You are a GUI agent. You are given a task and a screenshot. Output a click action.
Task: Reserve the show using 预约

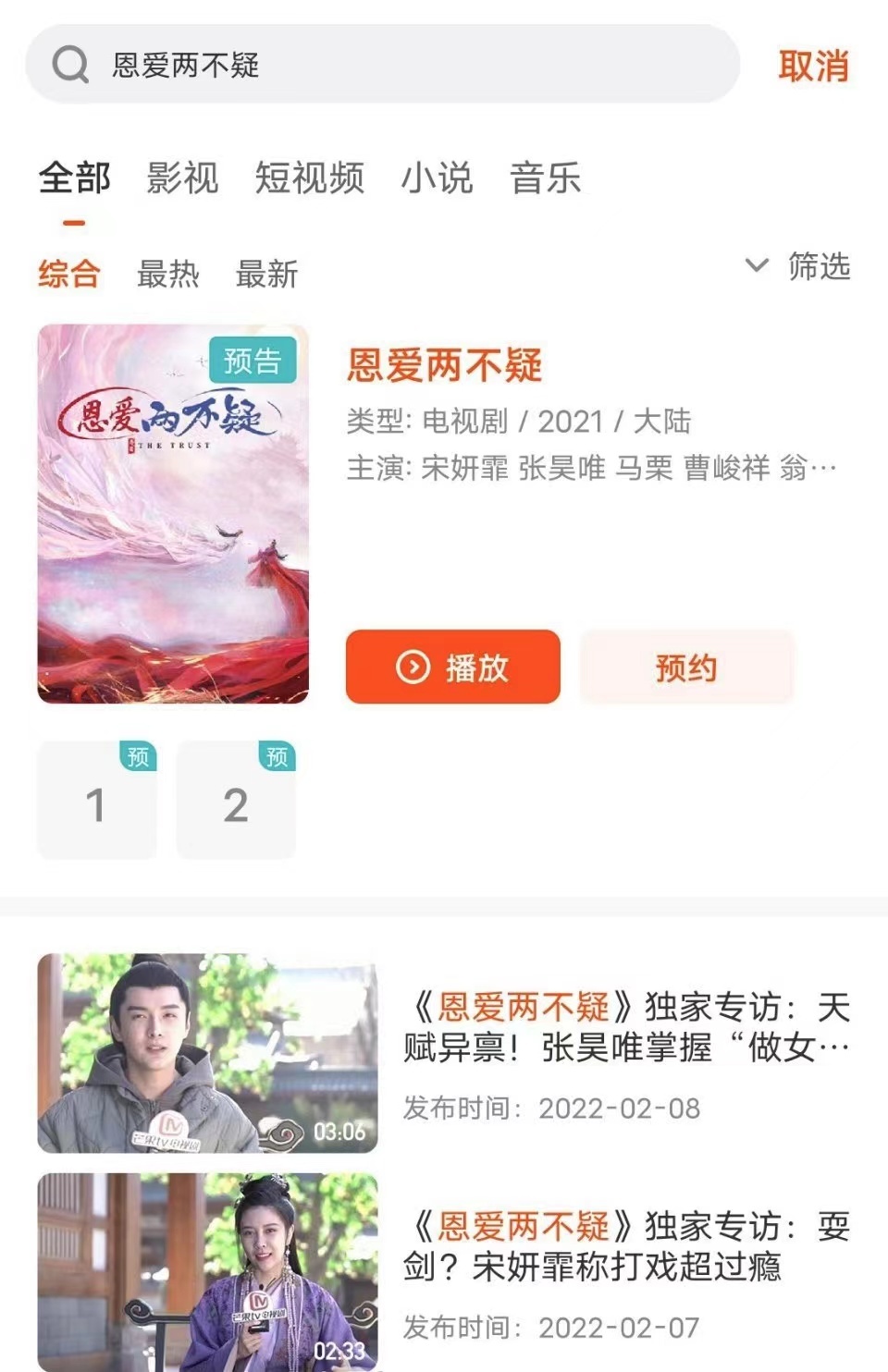coord(686,667)
